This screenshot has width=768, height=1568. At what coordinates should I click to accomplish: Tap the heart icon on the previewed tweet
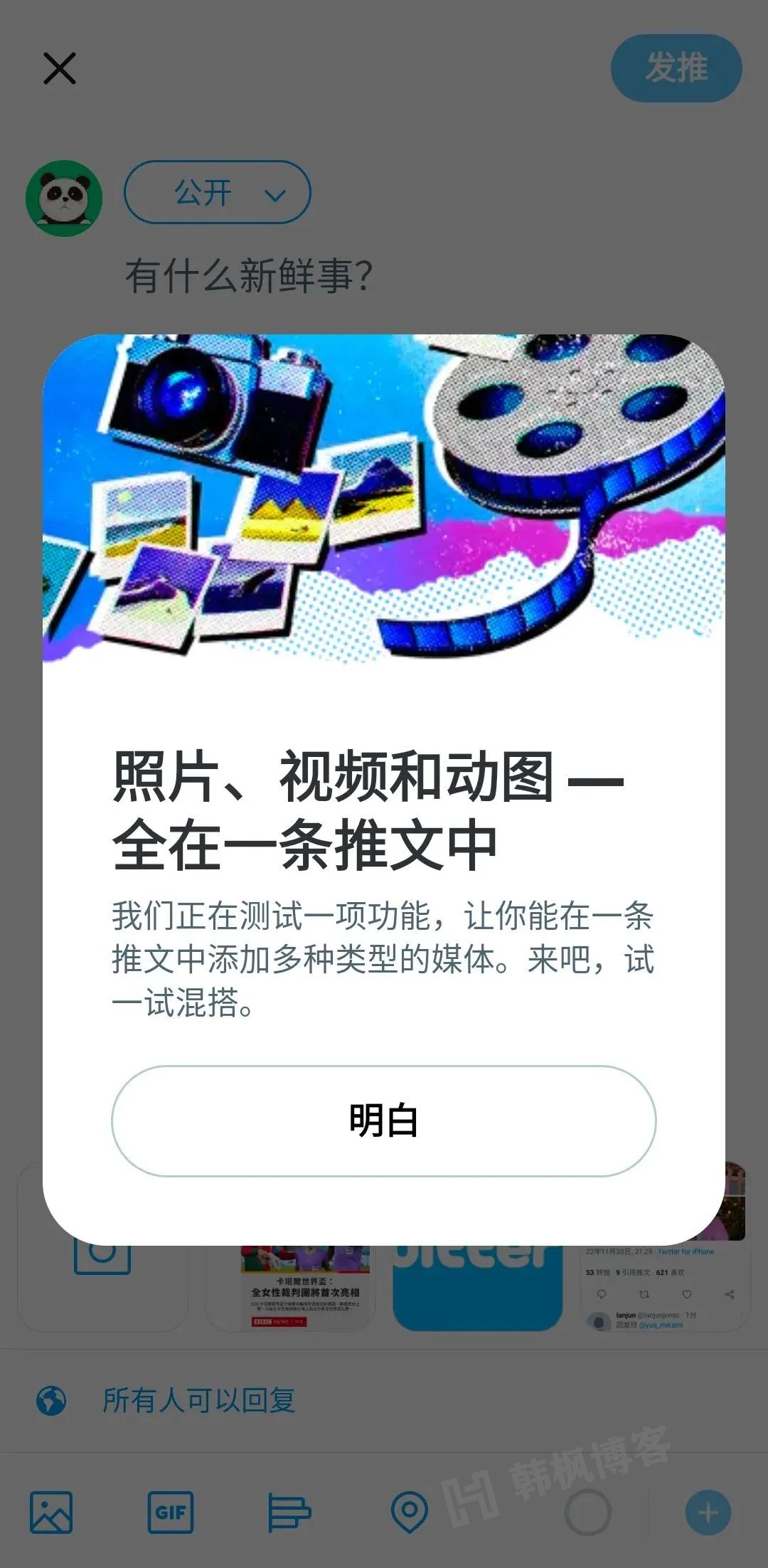pos(687,1294)
